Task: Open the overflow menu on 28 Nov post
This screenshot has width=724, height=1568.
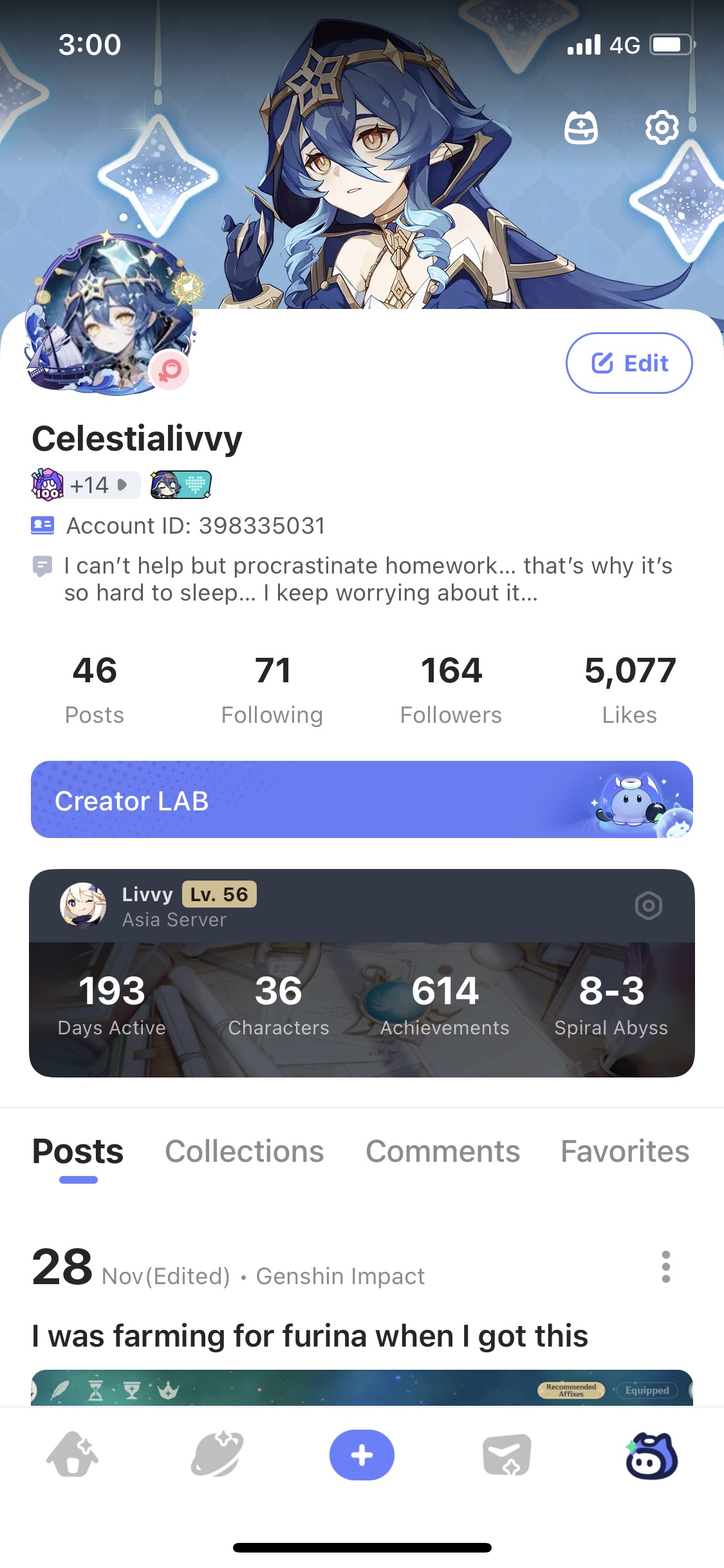Action: click(666, 1267)
